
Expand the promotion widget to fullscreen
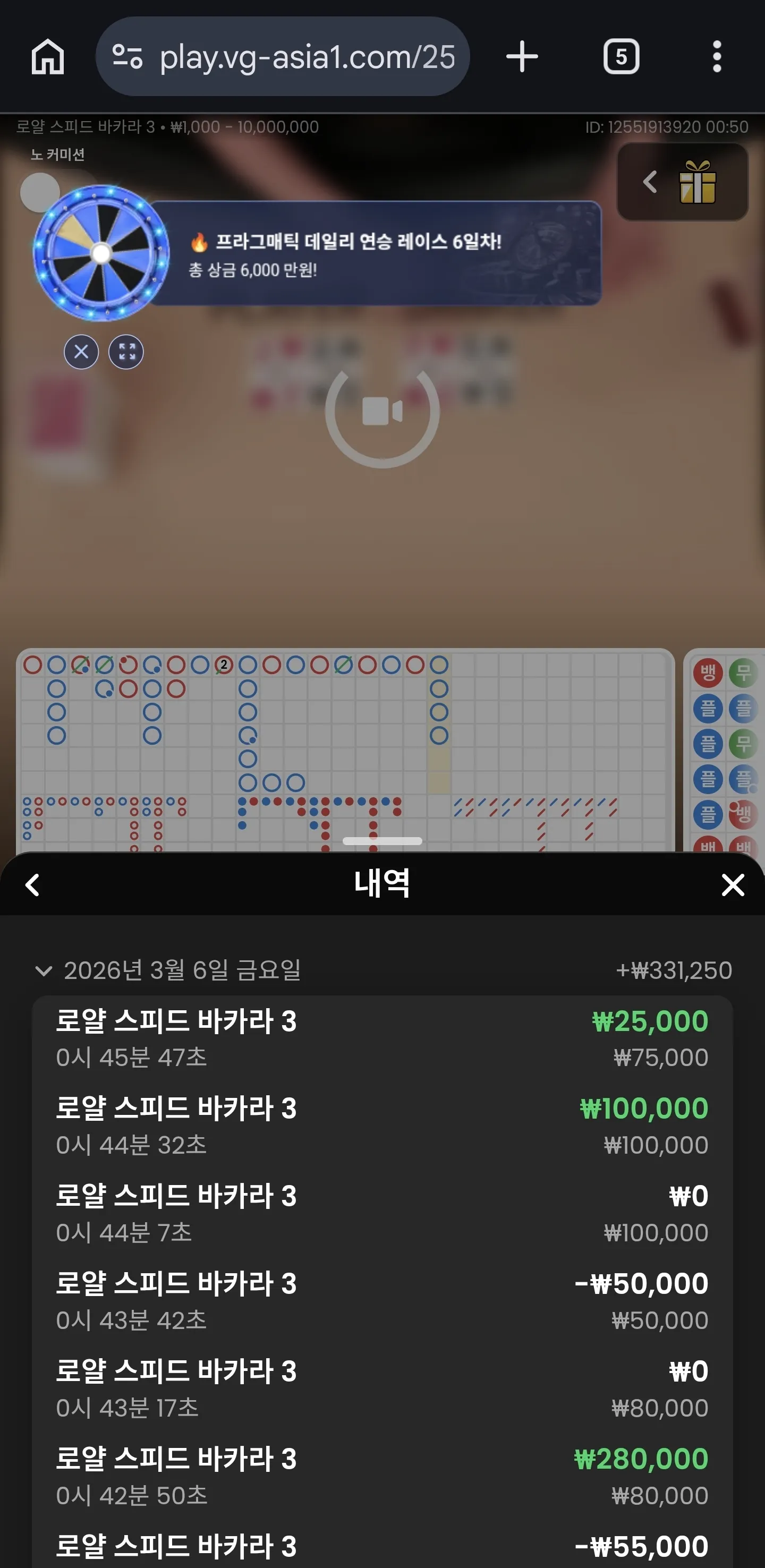[x=126, y=351]
